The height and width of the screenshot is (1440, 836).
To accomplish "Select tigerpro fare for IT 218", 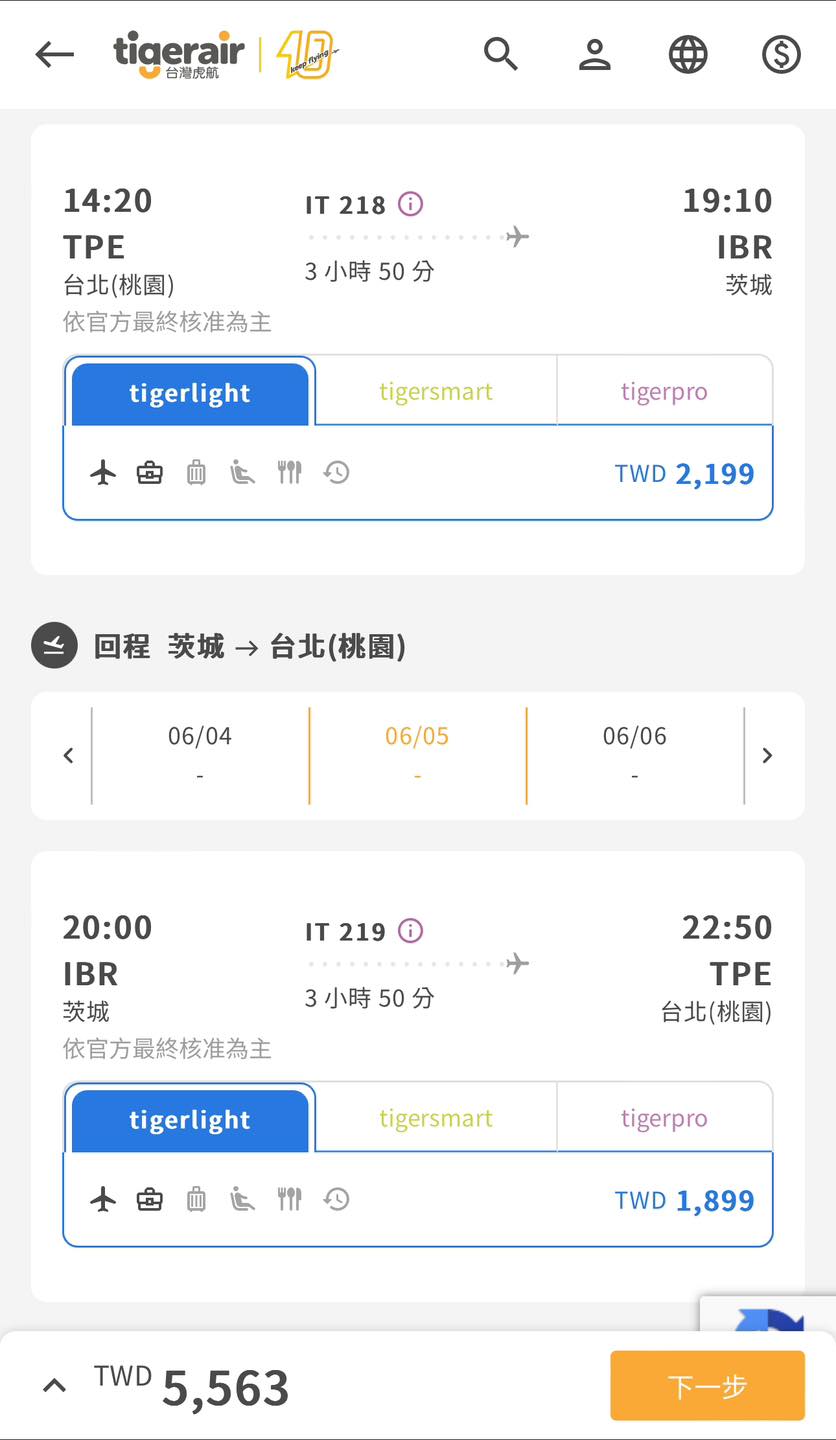I will (x=664, y=392).
